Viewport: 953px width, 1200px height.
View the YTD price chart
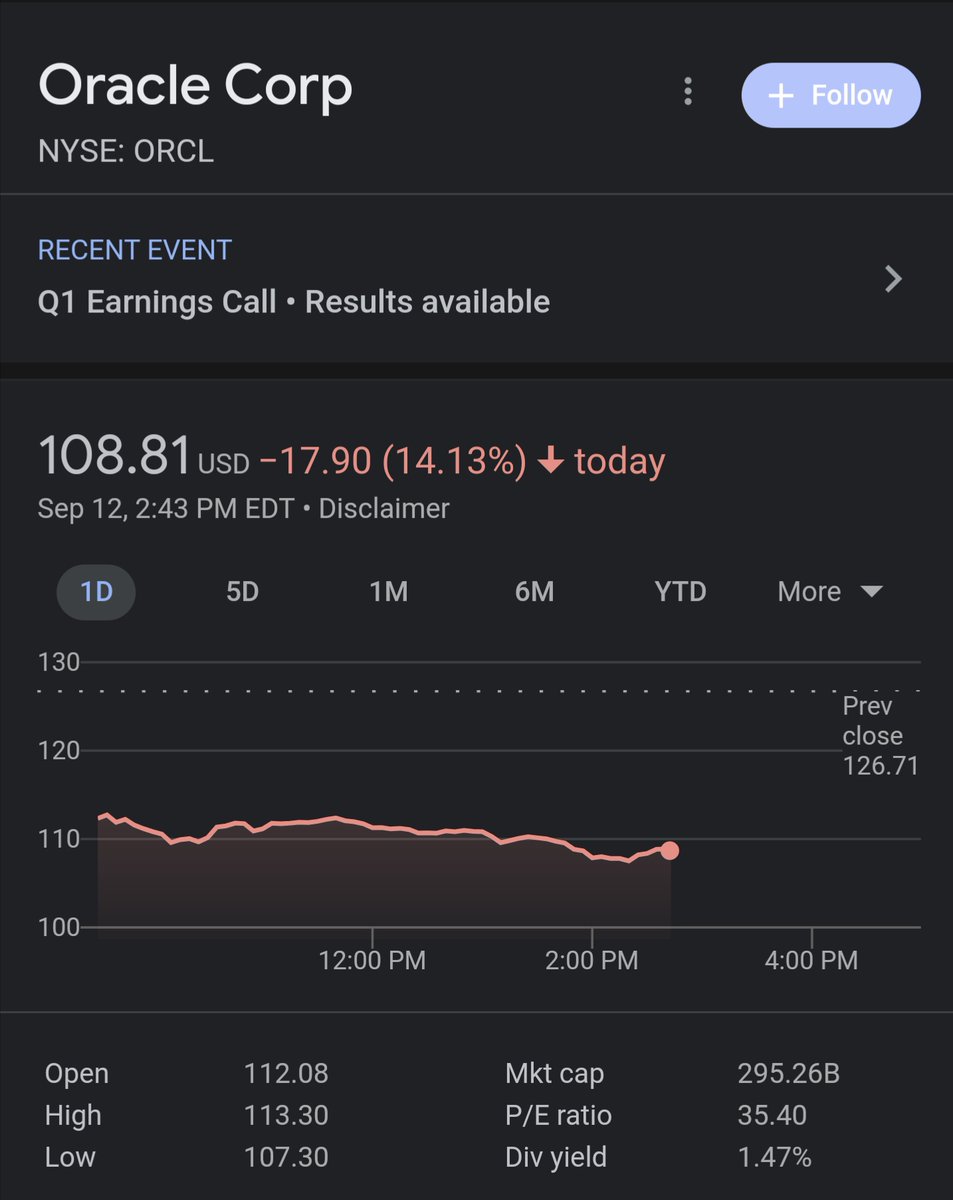680,591
